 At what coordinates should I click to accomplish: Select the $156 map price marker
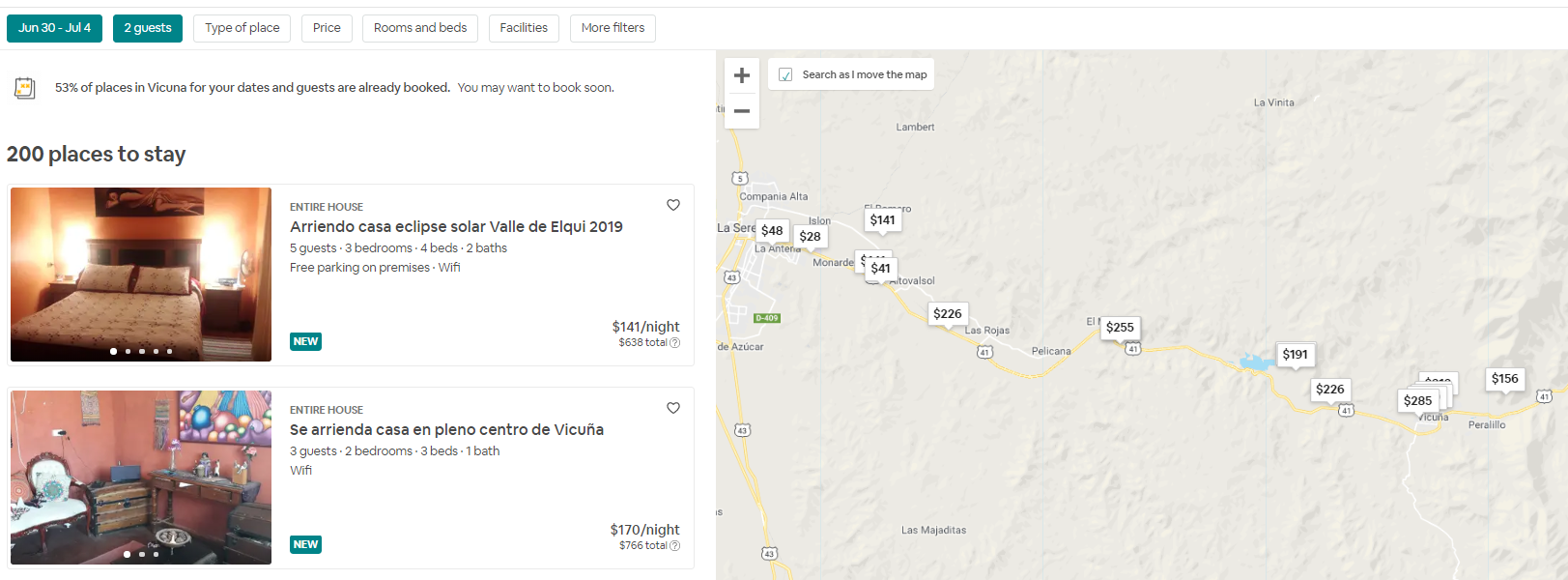click(1504, 379)
